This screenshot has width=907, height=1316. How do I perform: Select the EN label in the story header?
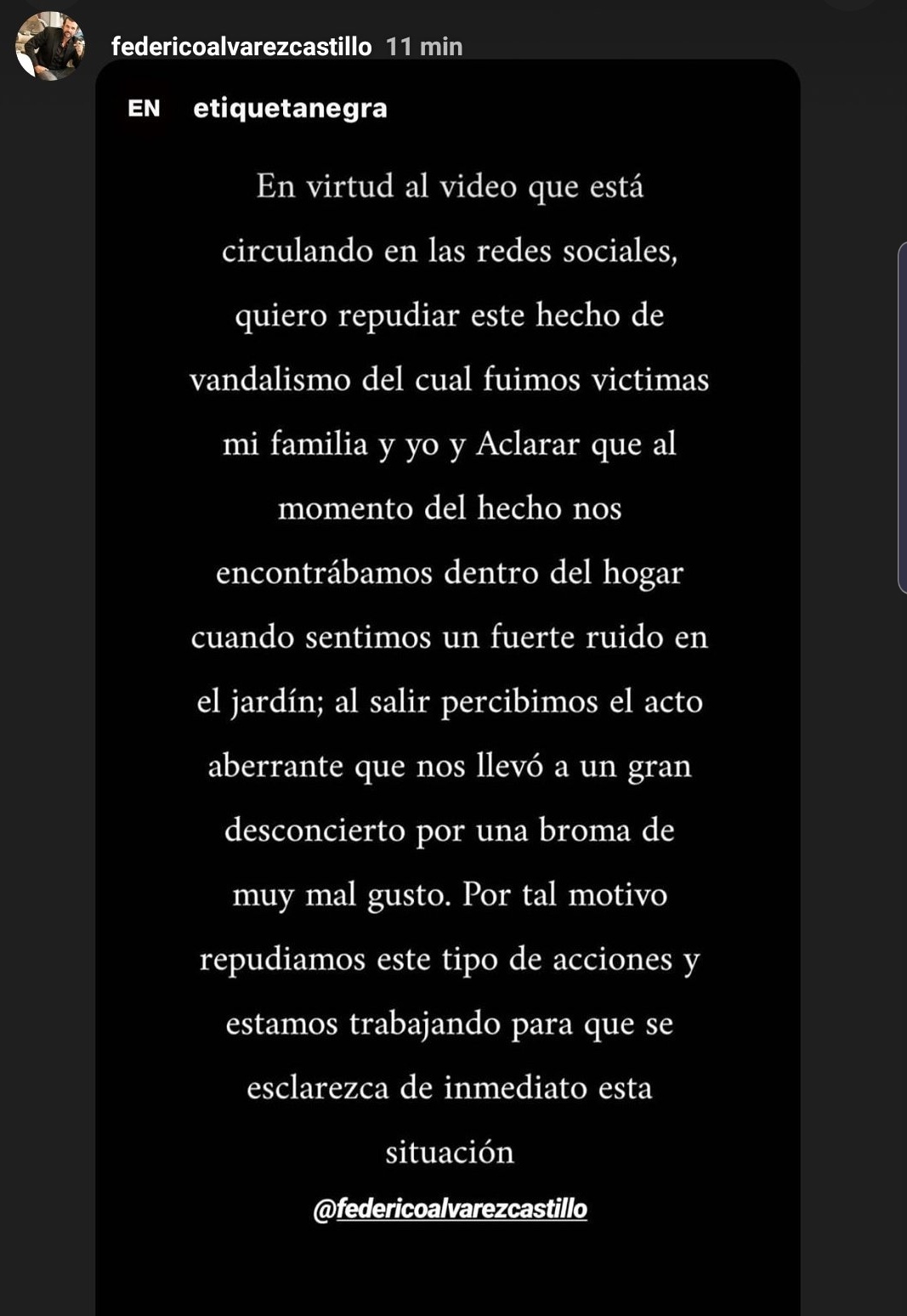tap(143, 108)
